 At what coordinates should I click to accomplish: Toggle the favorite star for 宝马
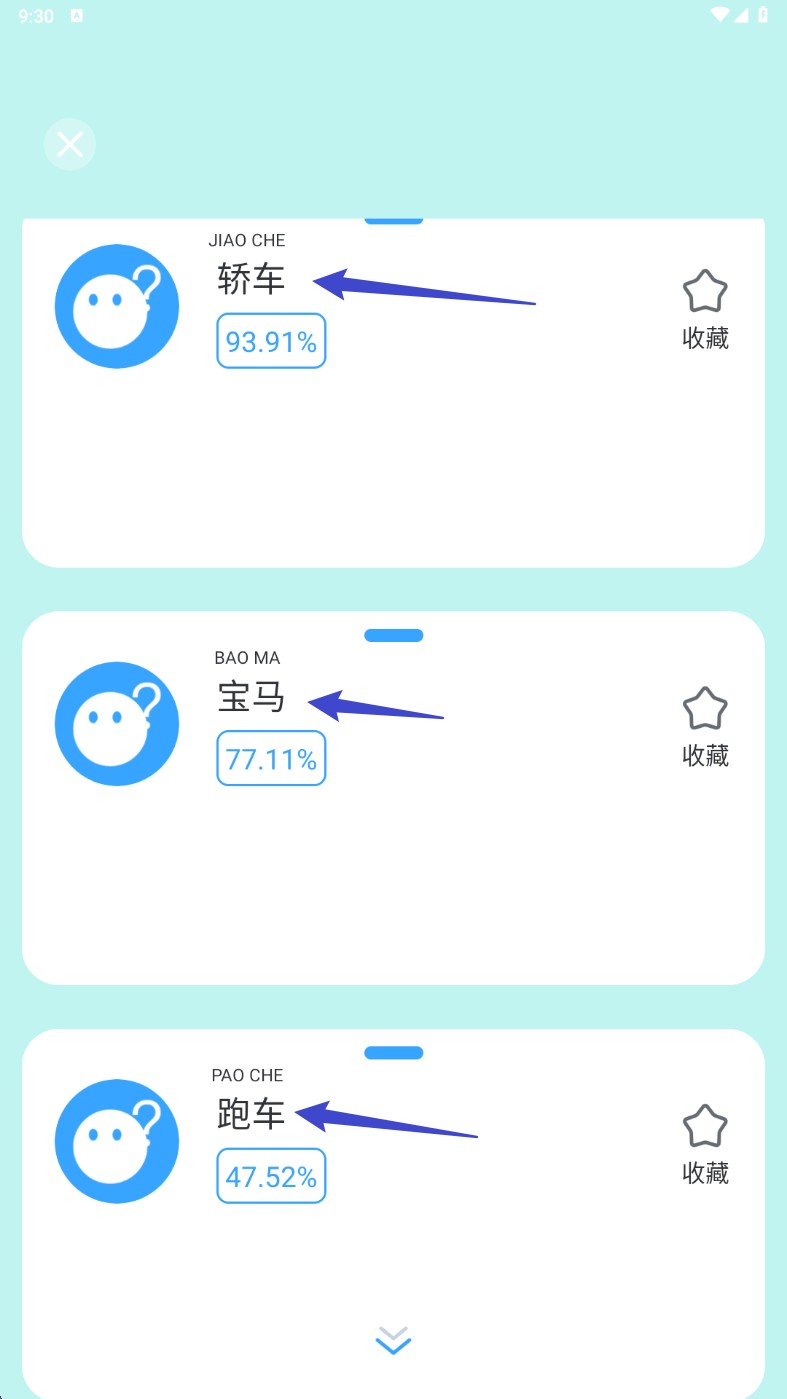click(x=705, y=707)
